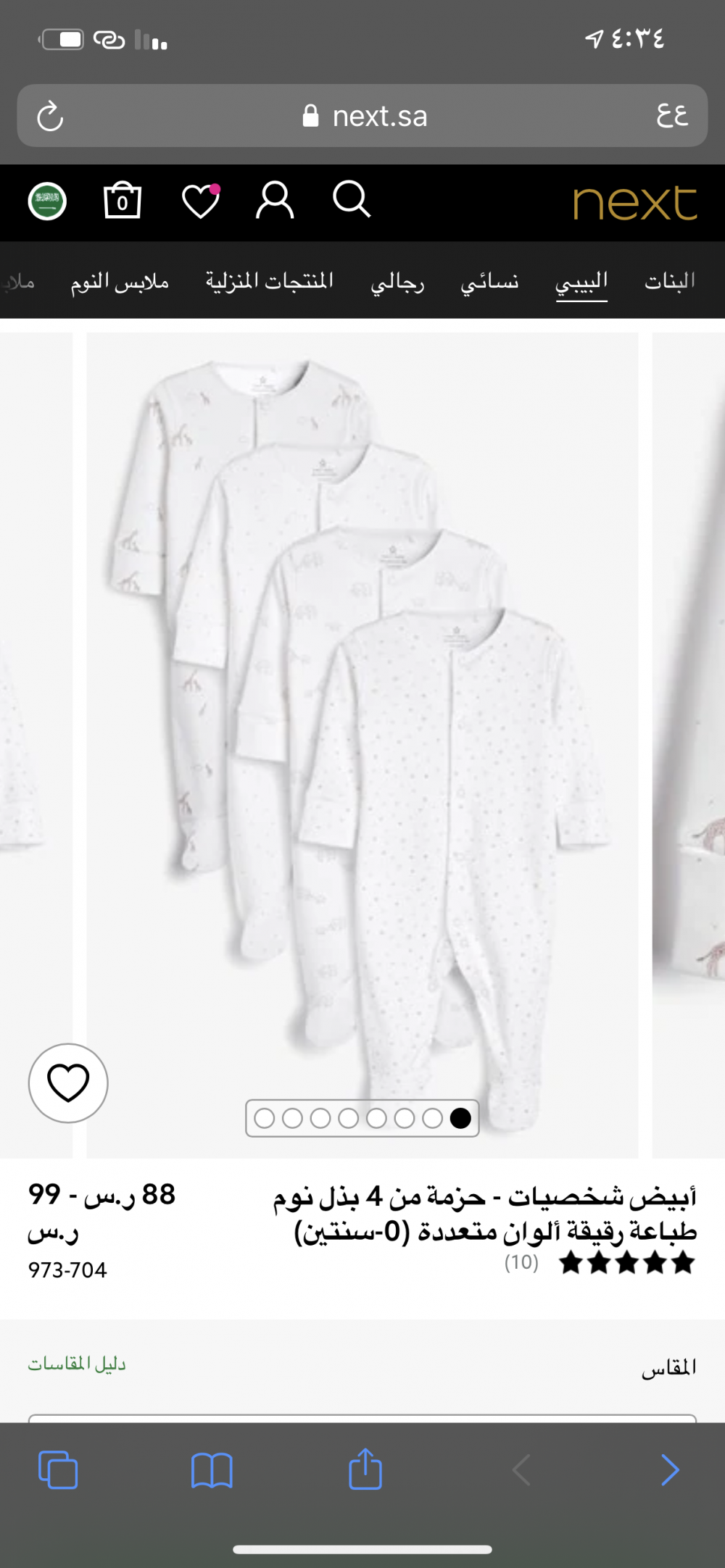
Task: Open the site search magnifier
Action: (352, 200)
